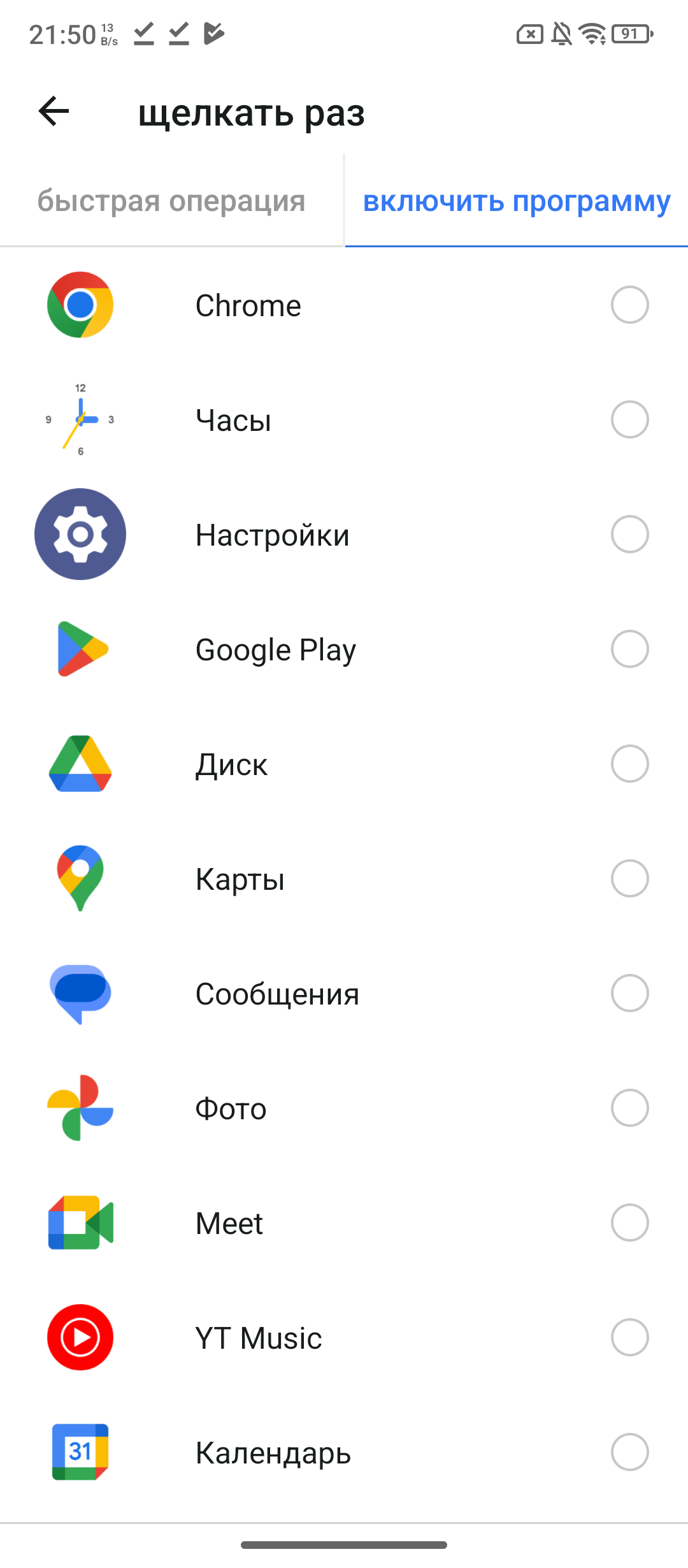The width and height of the screenshot is (688, 1568).
Task: Choose Часы as the app to launch
Action: [x=629, y=420]
